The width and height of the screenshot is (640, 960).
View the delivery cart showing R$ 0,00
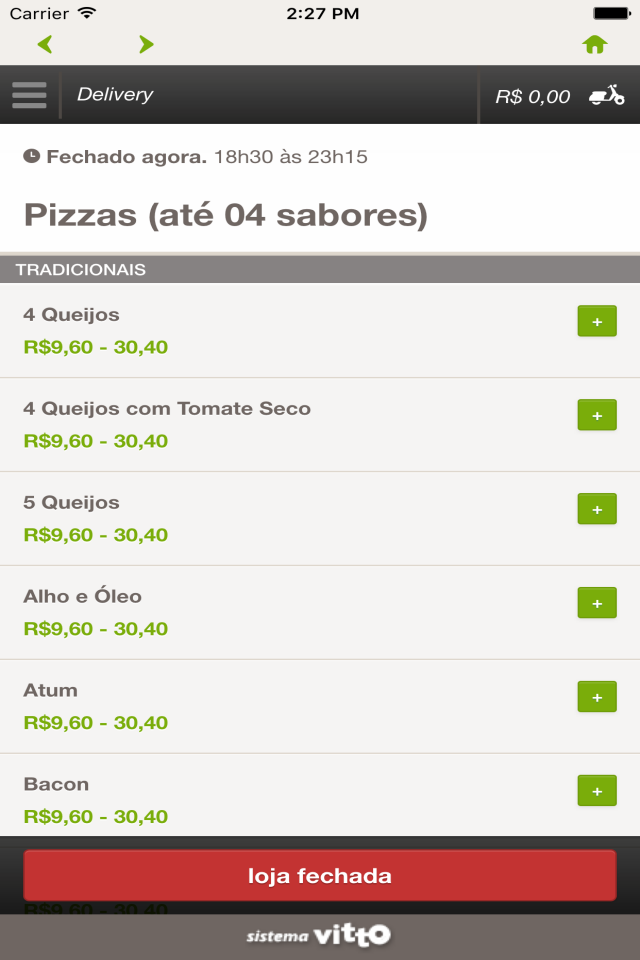[560, 96]
